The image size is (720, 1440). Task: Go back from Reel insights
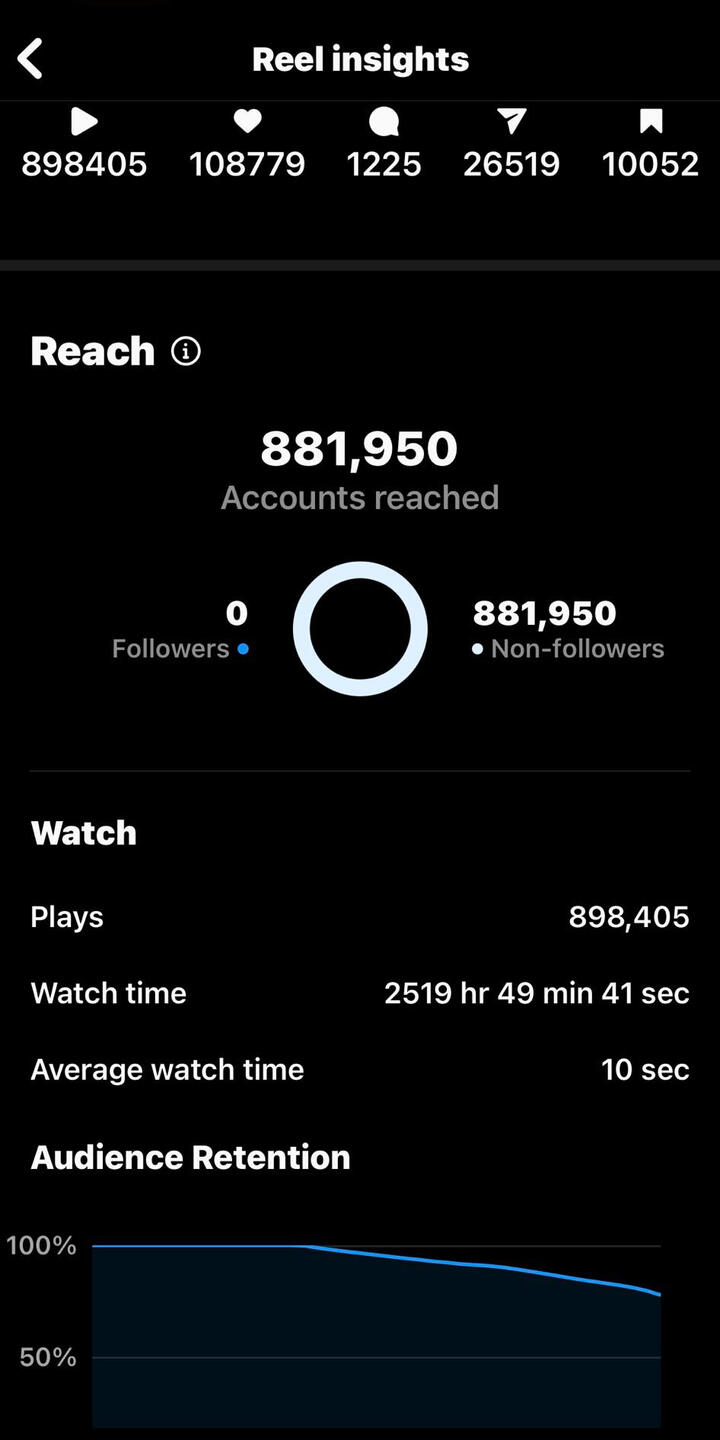click(30, 59)
